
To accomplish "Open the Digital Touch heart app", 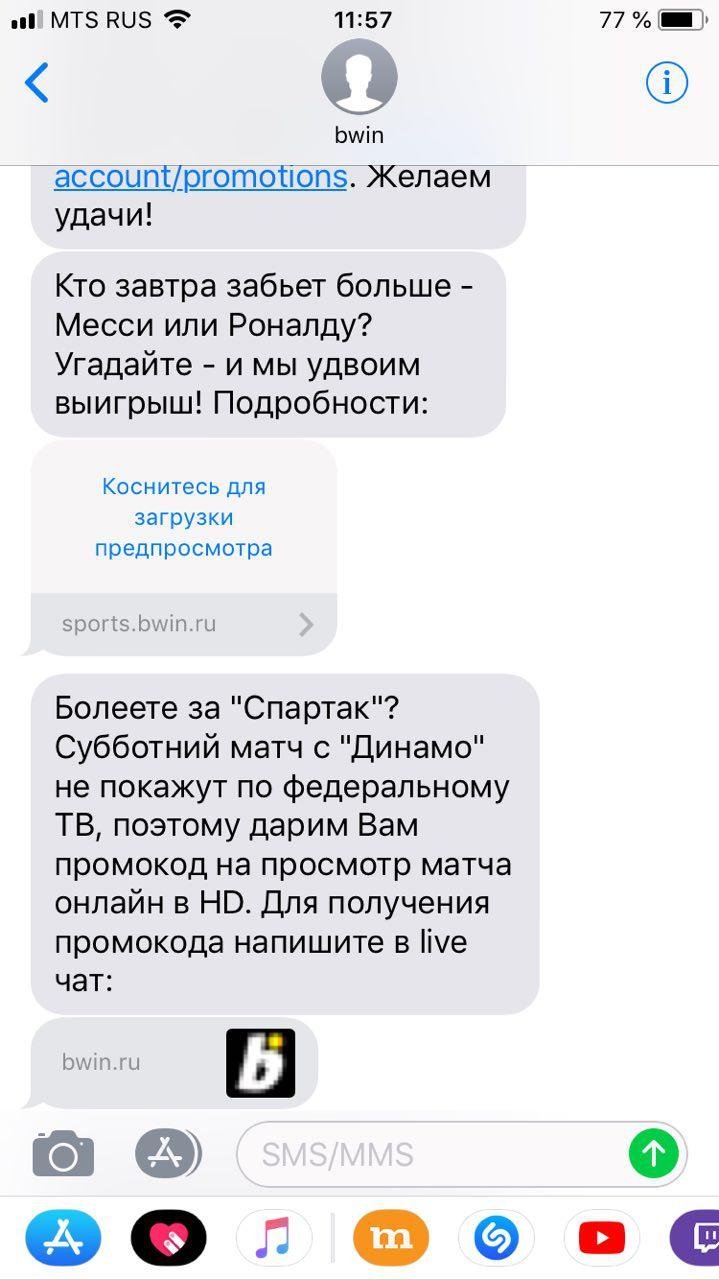I will [168, 1239].
